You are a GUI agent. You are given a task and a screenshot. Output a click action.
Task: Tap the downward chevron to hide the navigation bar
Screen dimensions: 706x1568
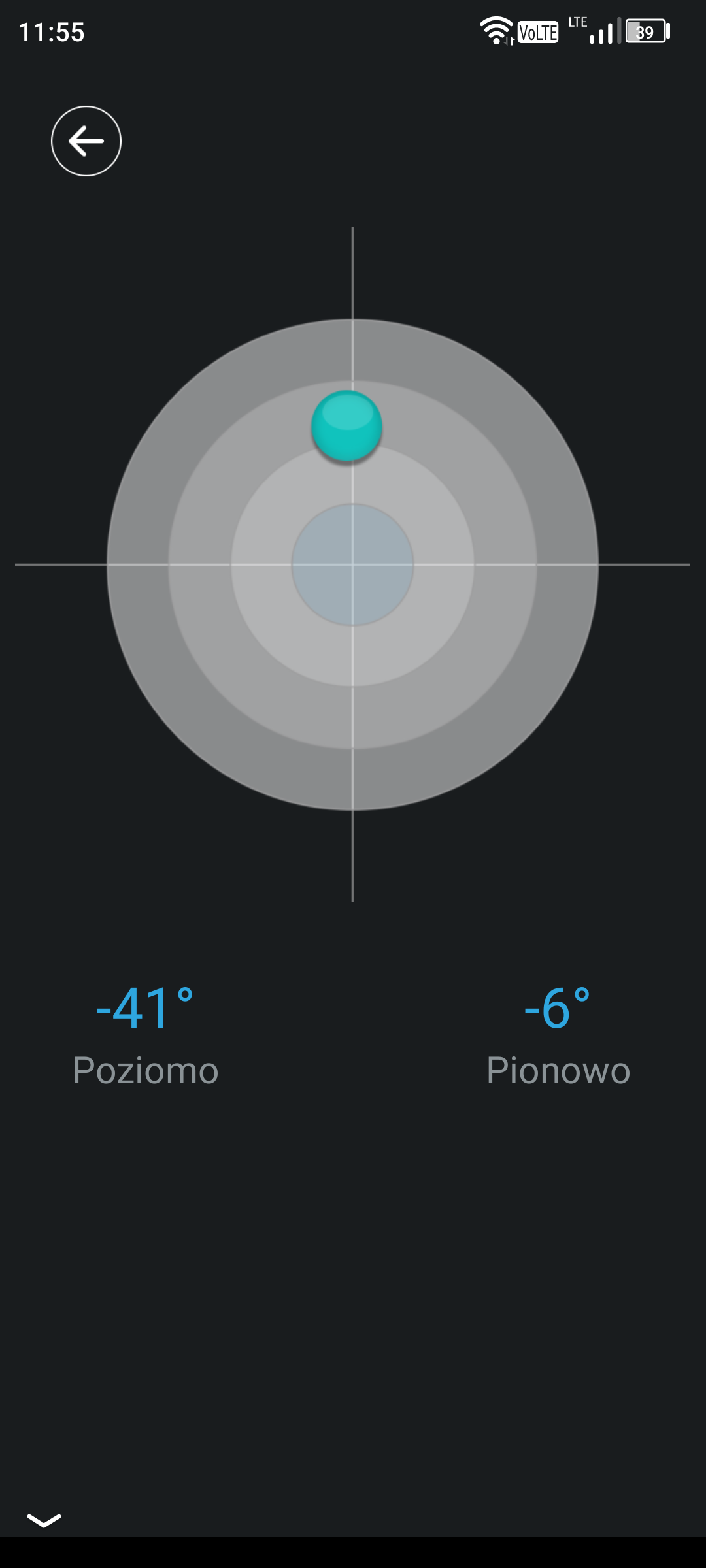(44, 1520)
